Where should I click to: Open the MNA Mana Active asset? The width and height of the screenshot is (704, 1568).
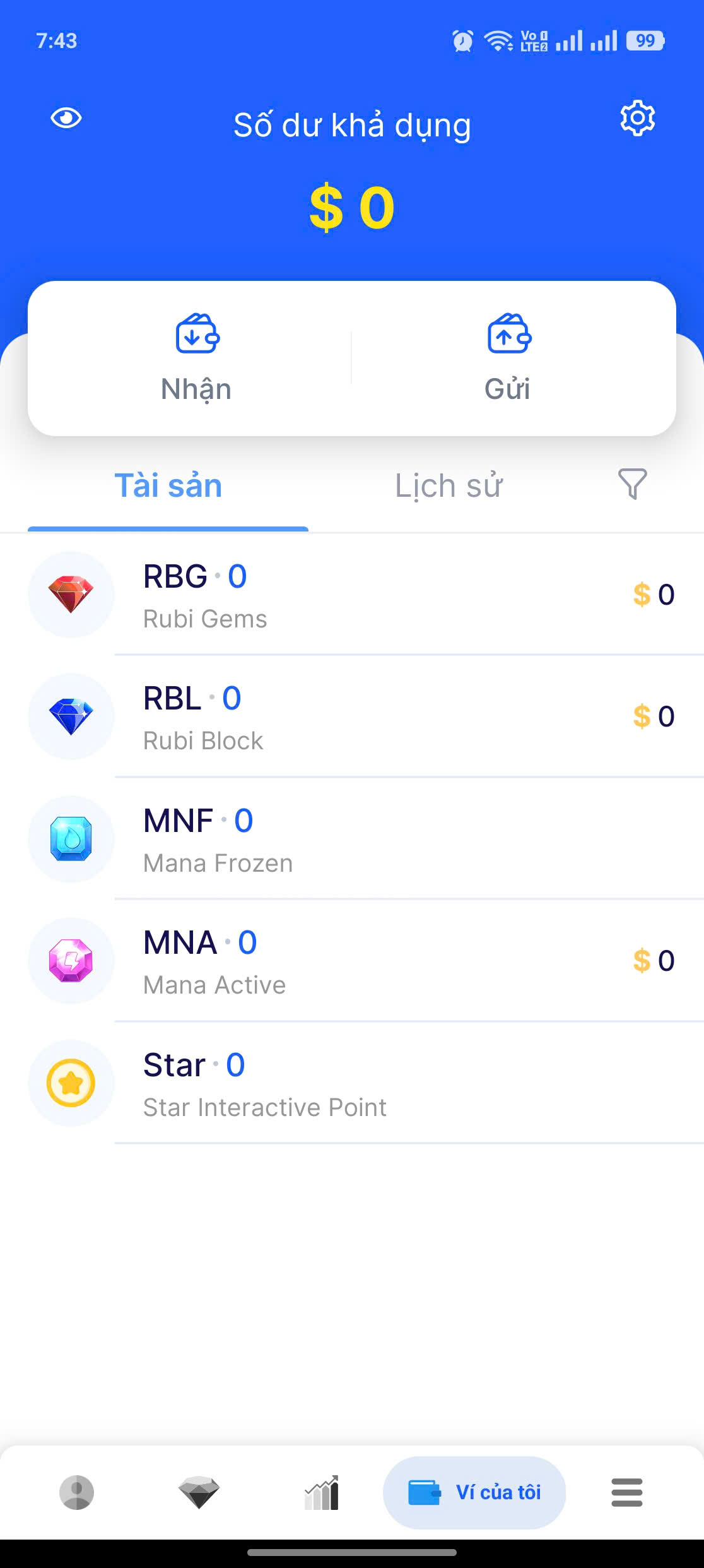(x=352, y=961)
